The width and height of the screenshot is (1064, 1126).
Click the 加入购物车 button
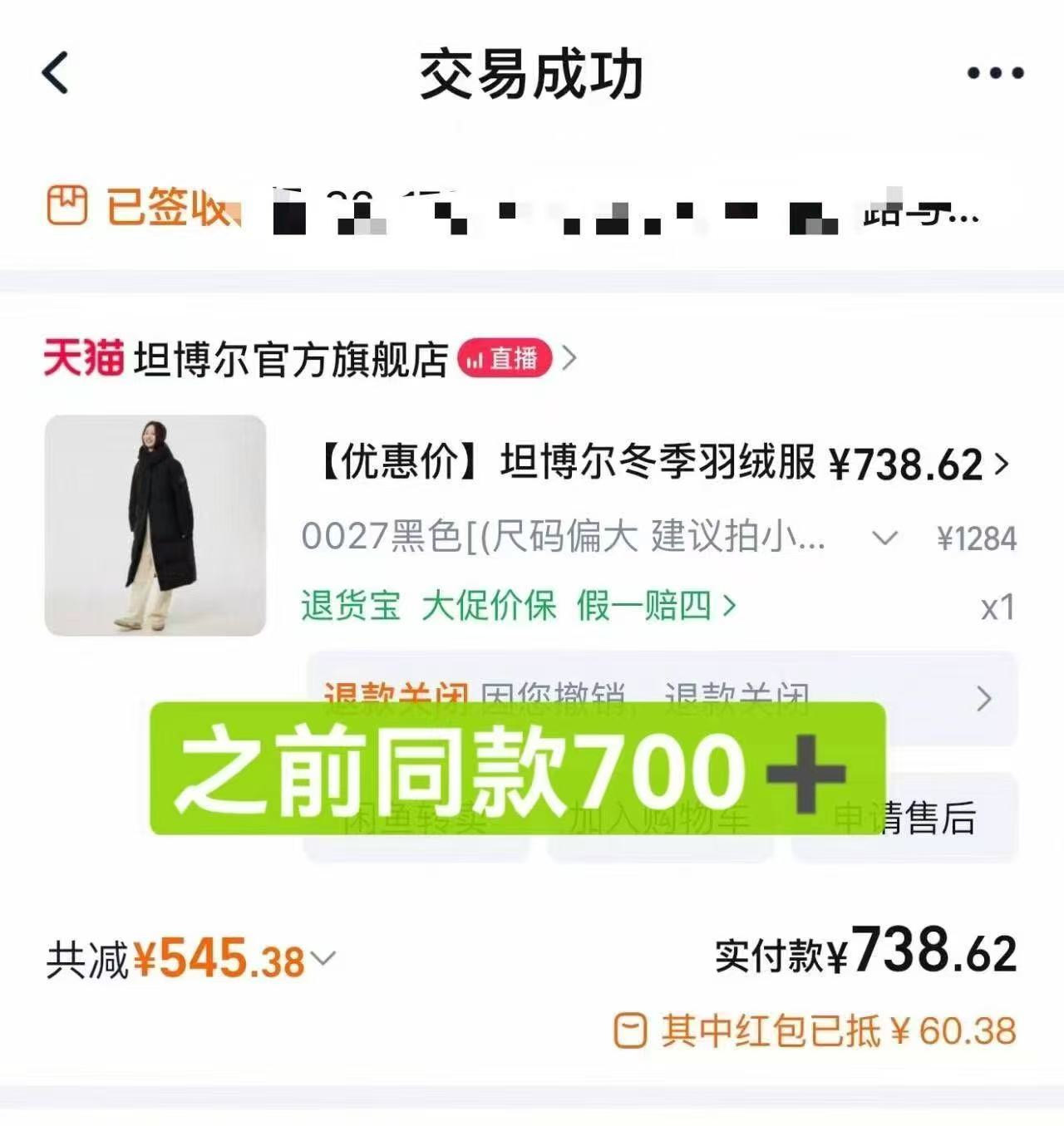661,820
